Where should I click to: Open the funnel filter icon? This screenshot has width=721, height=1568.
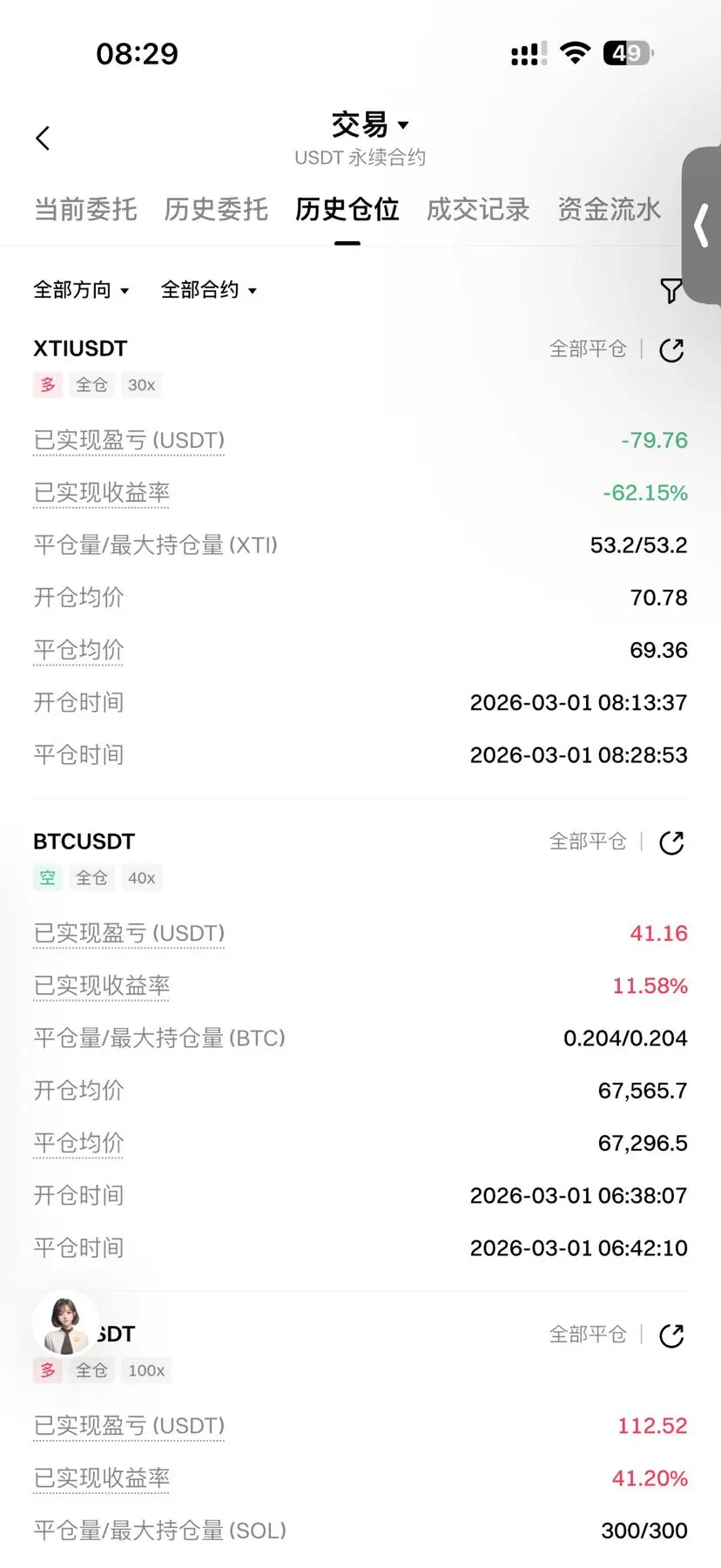click(671, 291)
